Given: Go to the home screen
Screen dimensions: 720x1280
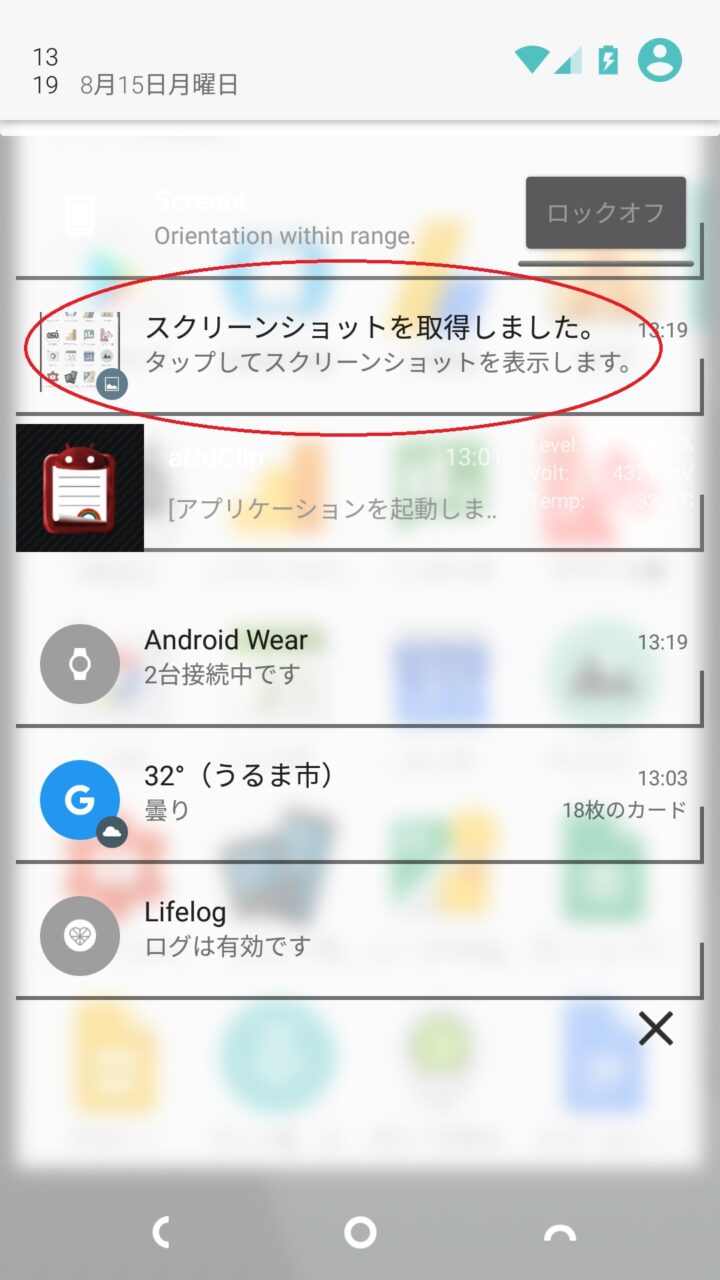Looking at the screenshot, I should tap(360, 1232).
